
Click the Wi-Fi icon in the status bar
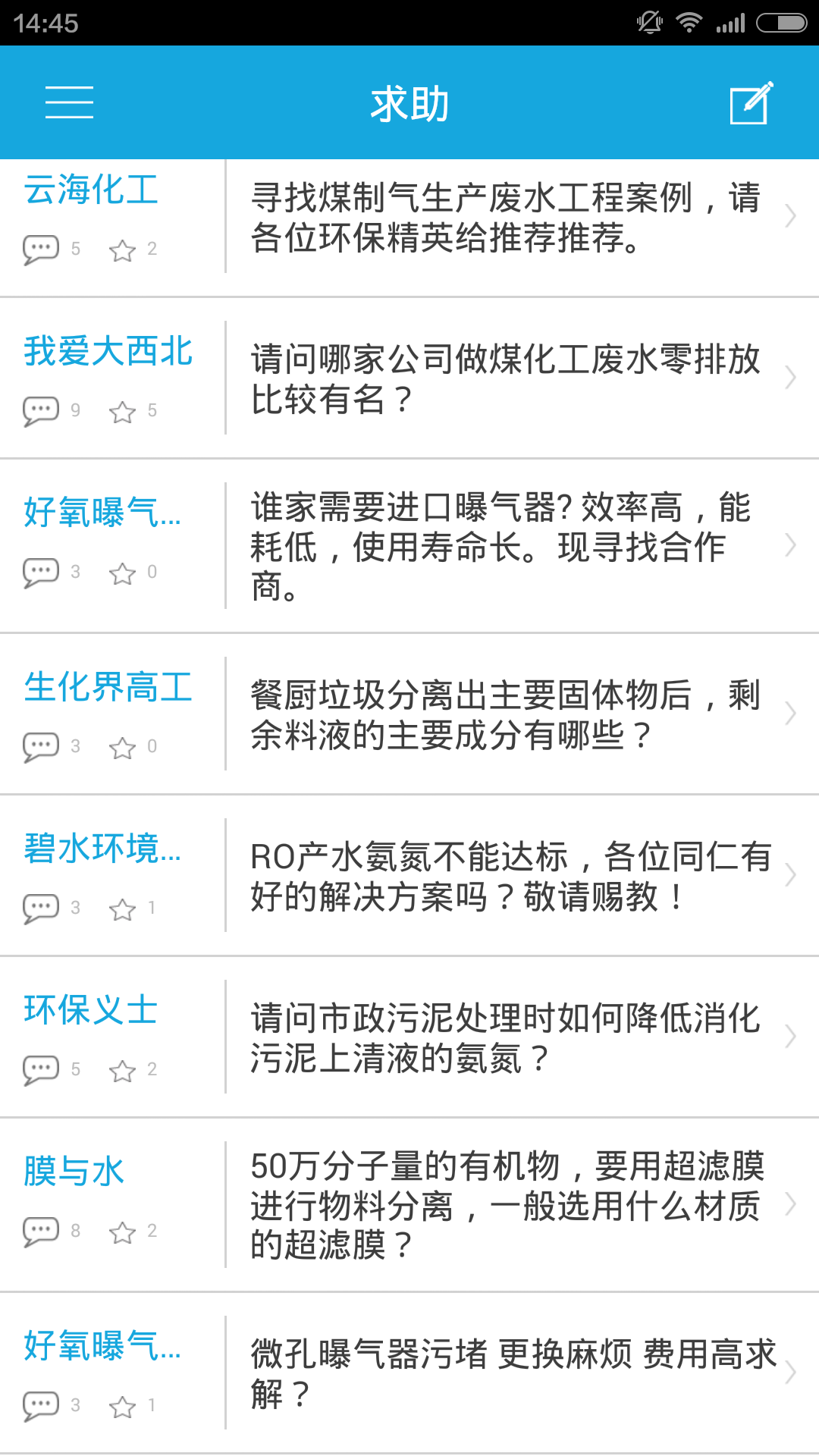(692, 21)
